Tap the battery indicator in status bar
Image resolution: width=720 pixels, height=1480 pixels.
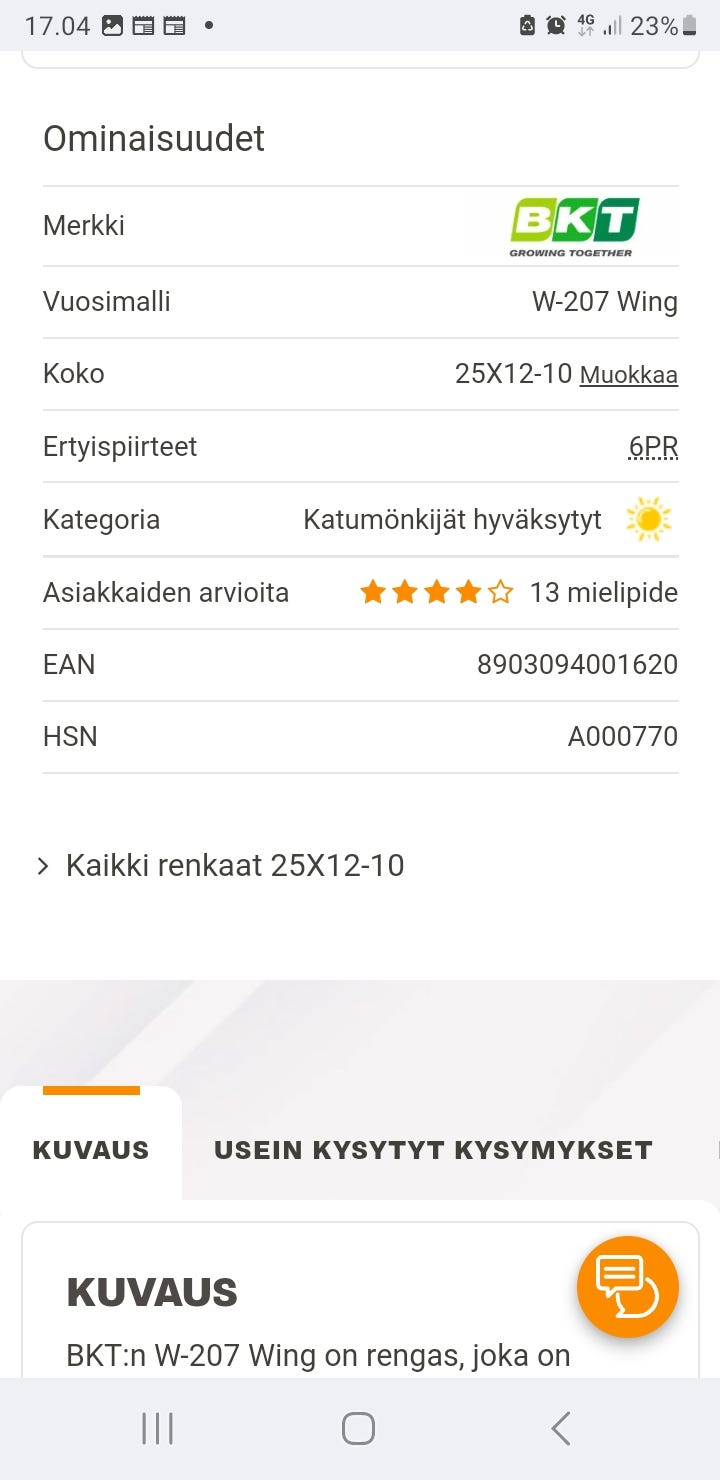click(686, 24)
